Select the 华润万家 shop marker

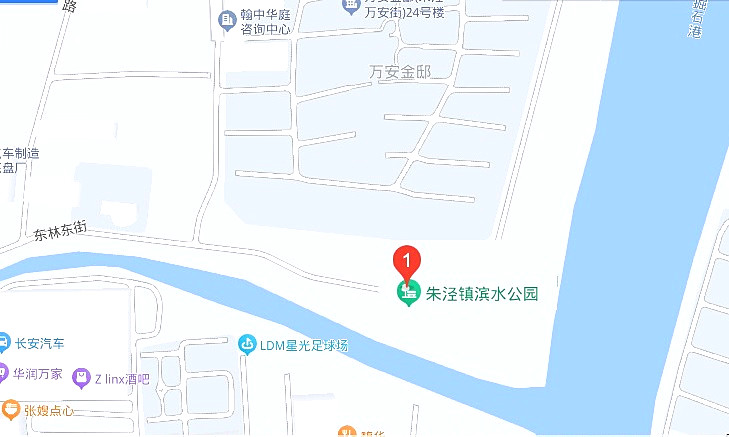[5, 376]
